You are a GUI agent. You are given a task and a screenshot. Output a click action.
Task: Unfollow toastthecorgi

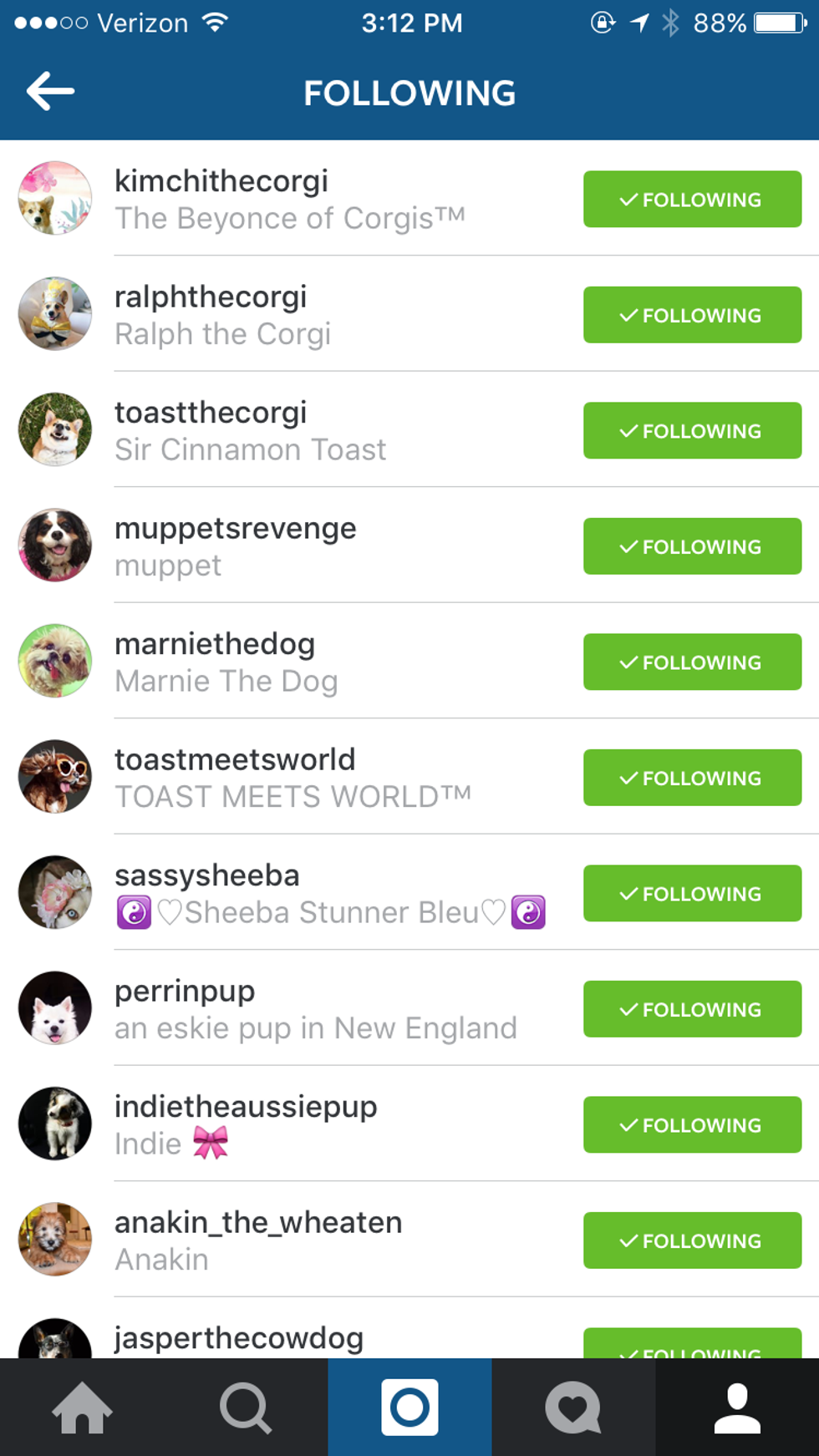[692, 430]
